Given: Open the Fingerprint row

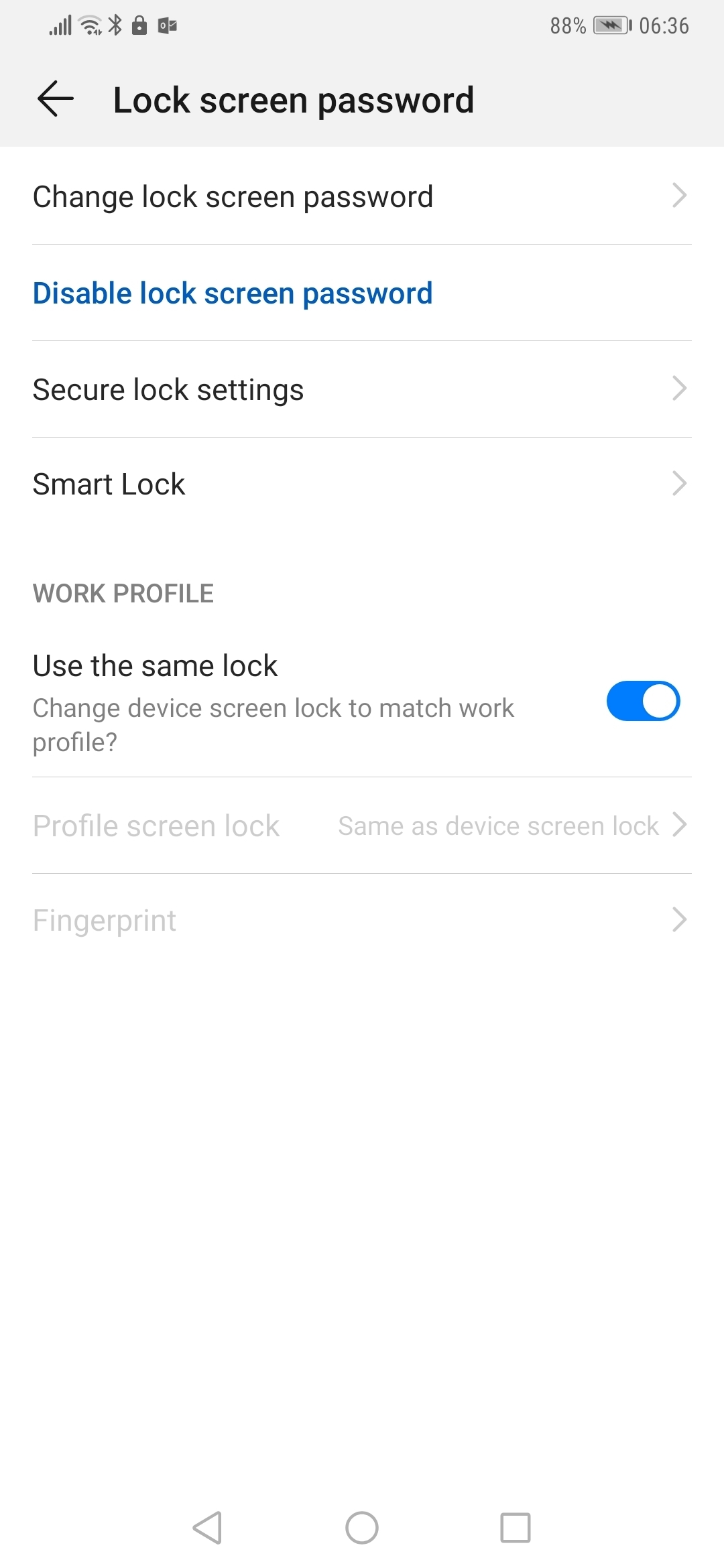Looking at the screenshot, I should click(362, 921).
